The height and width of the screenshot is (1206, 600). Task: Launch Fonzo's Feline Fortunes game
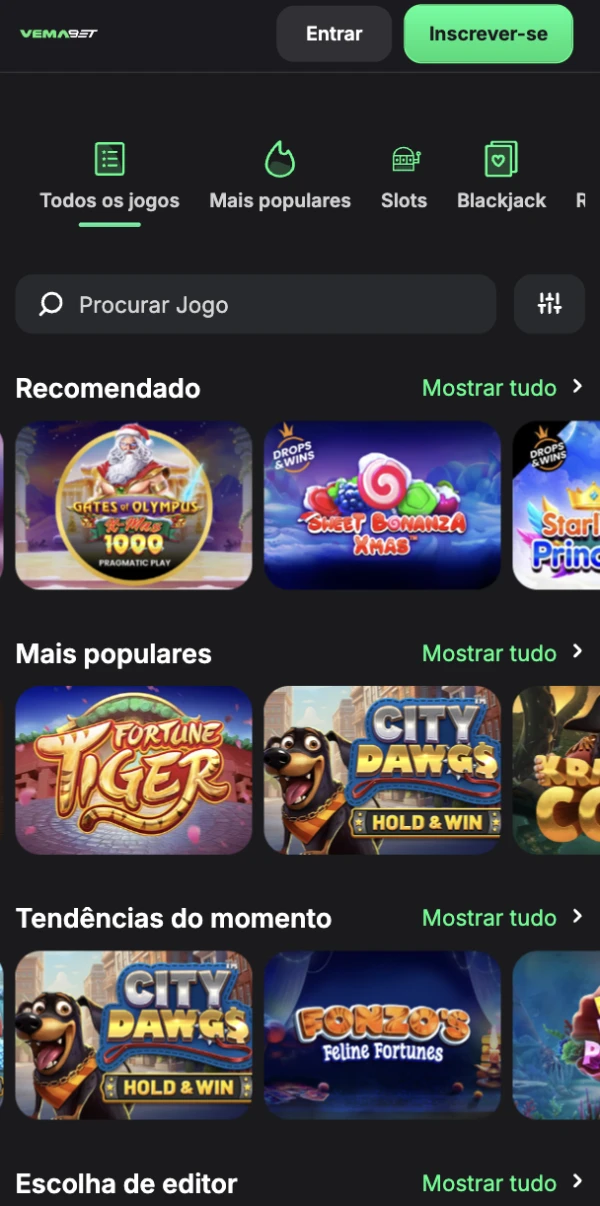coord(382,1035)
